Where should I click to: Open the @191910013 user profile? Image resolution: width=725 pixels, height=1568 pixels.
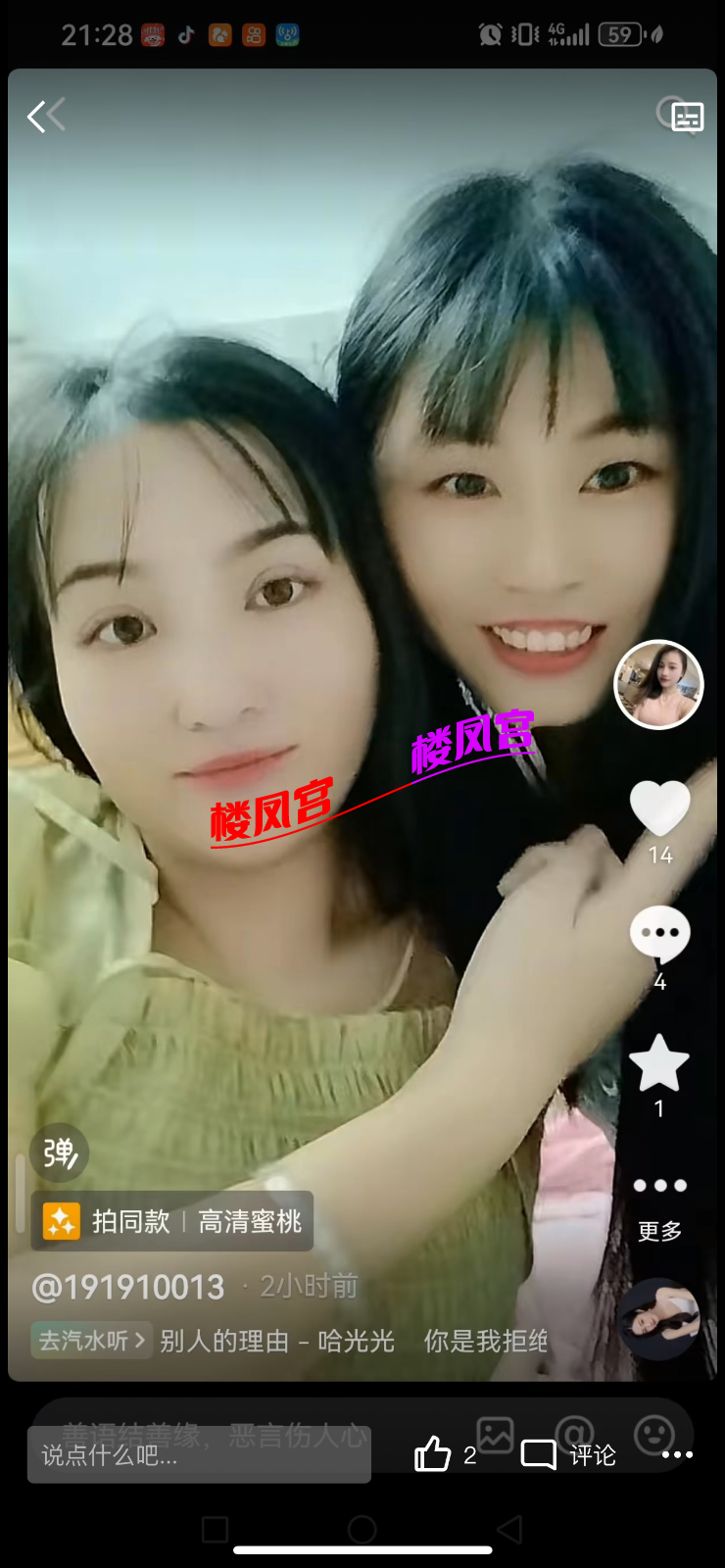point(128,1287)
